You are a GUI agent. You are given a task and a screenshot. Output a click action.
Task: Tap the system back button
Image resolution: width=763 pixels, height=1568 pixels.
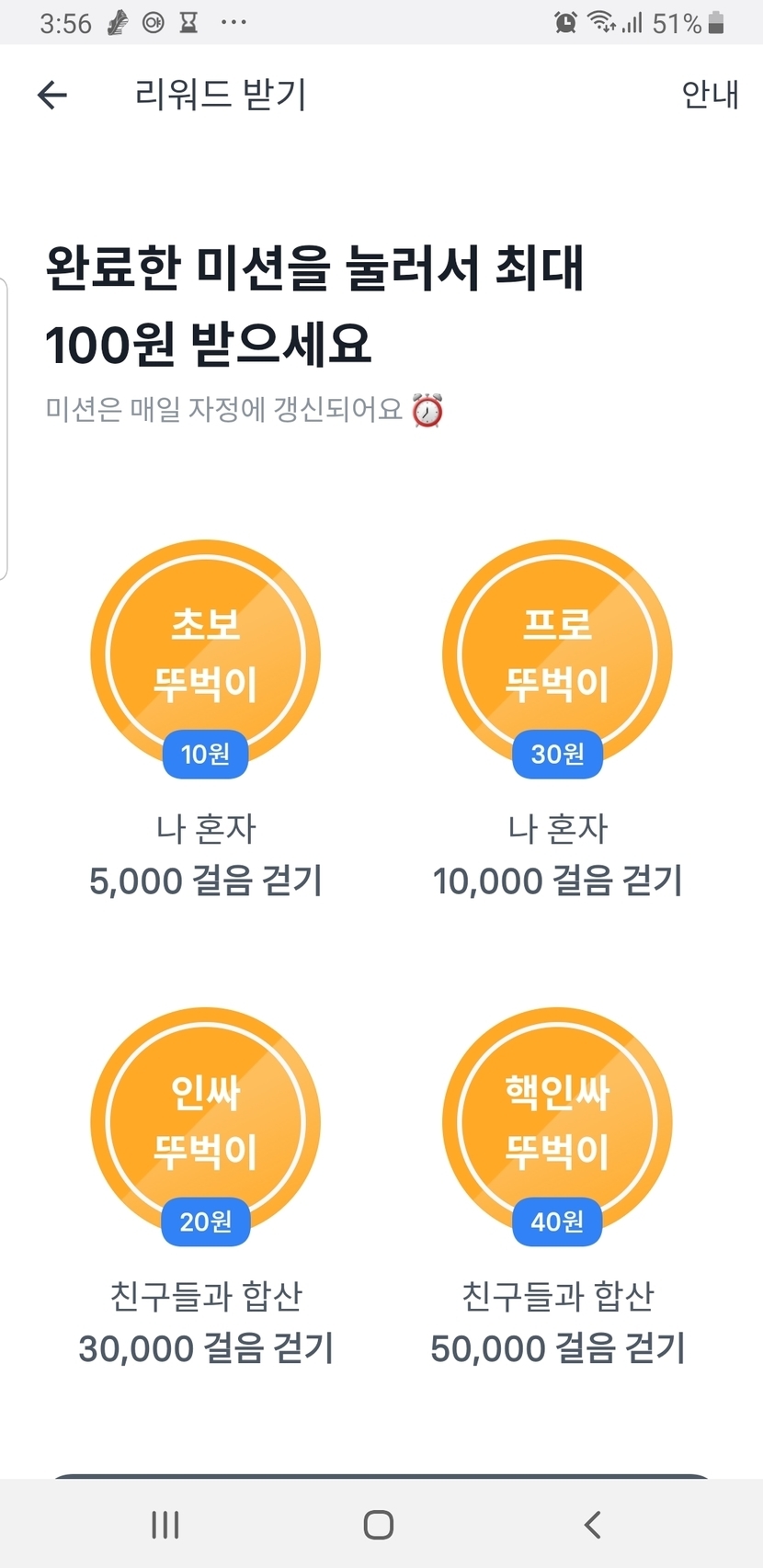click(593, 1525)
